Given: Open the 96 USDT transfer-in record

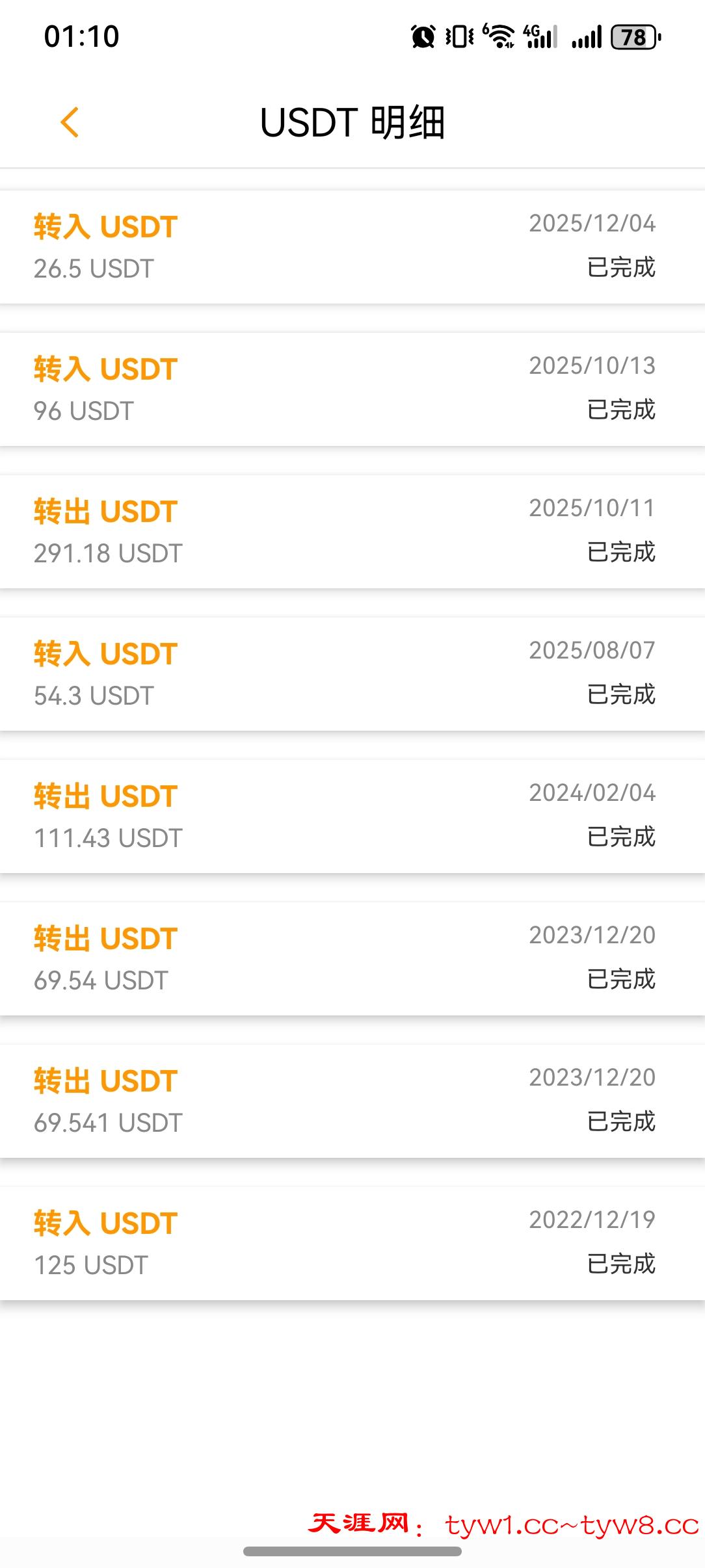Looking at the screenshot, I should coord(352,389).
